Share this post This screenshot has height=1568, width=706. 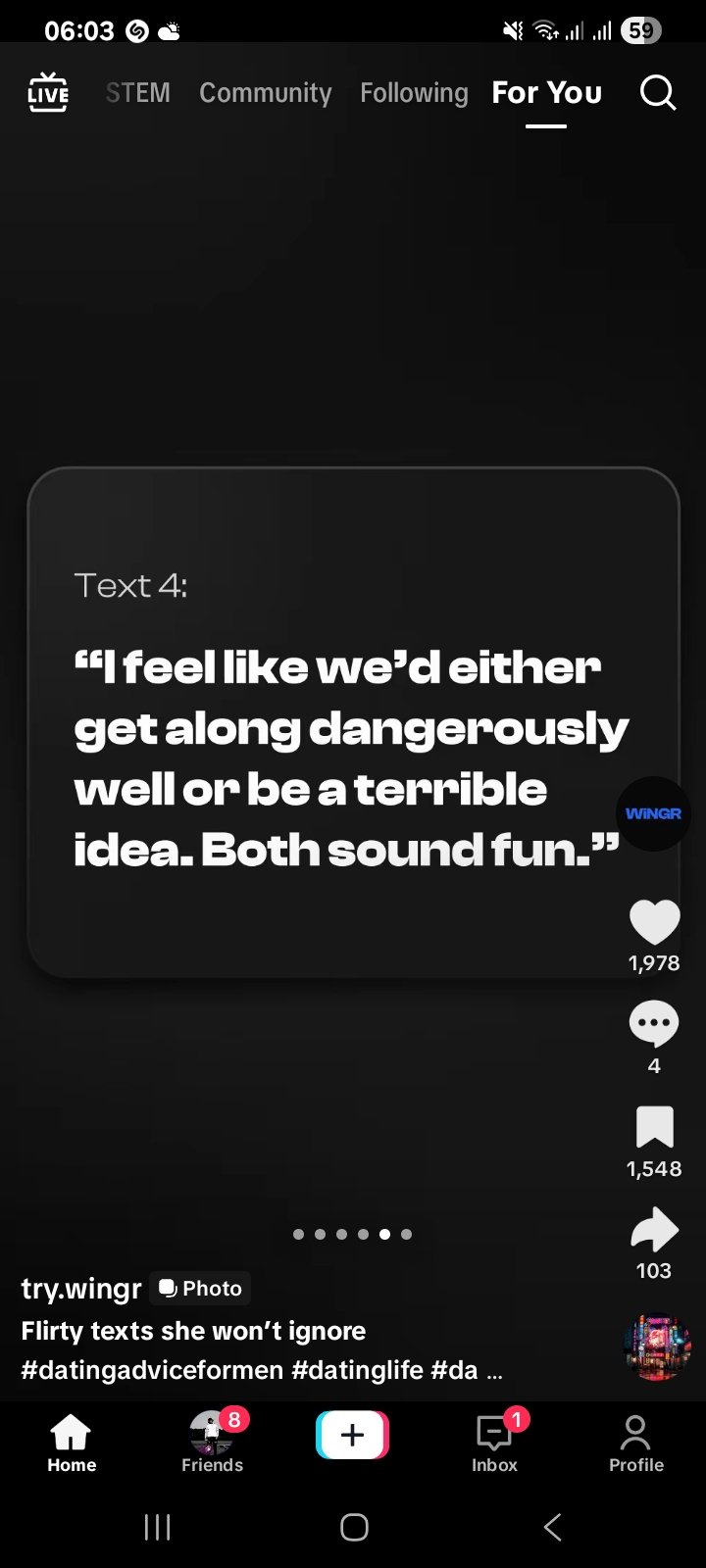654,1229
